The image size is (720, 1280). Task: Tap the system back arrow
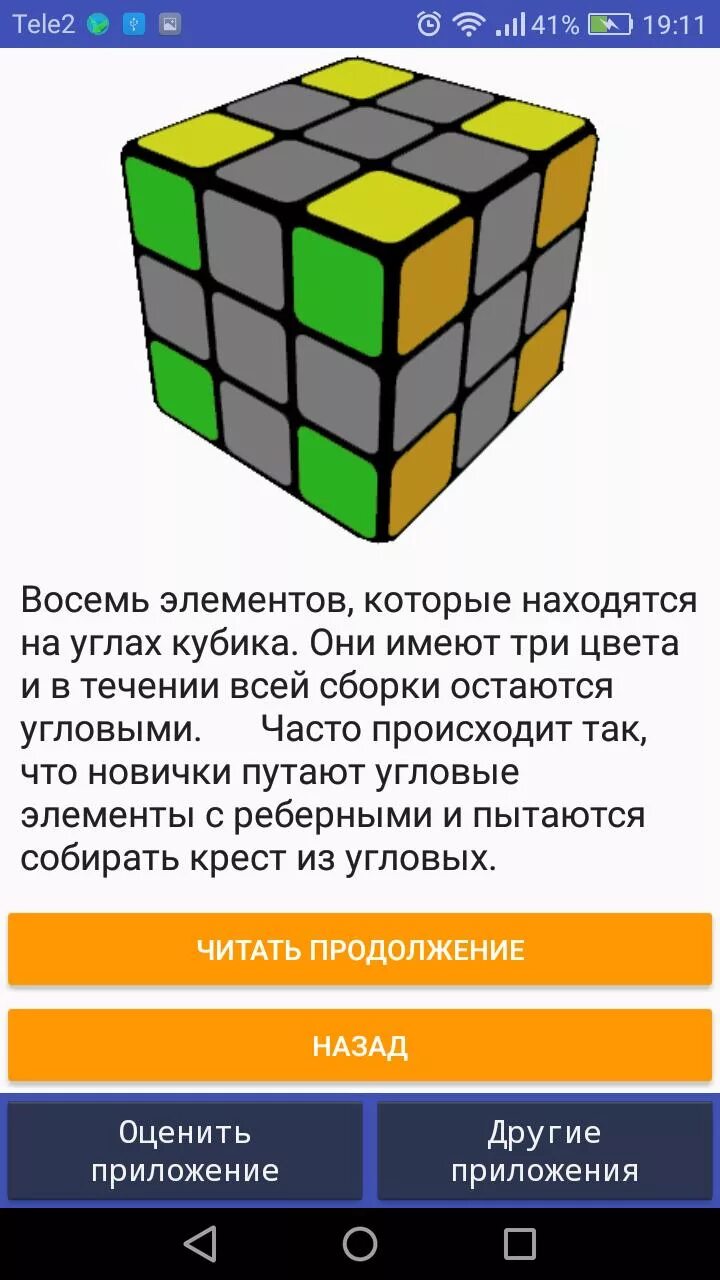pos(200,1243)
